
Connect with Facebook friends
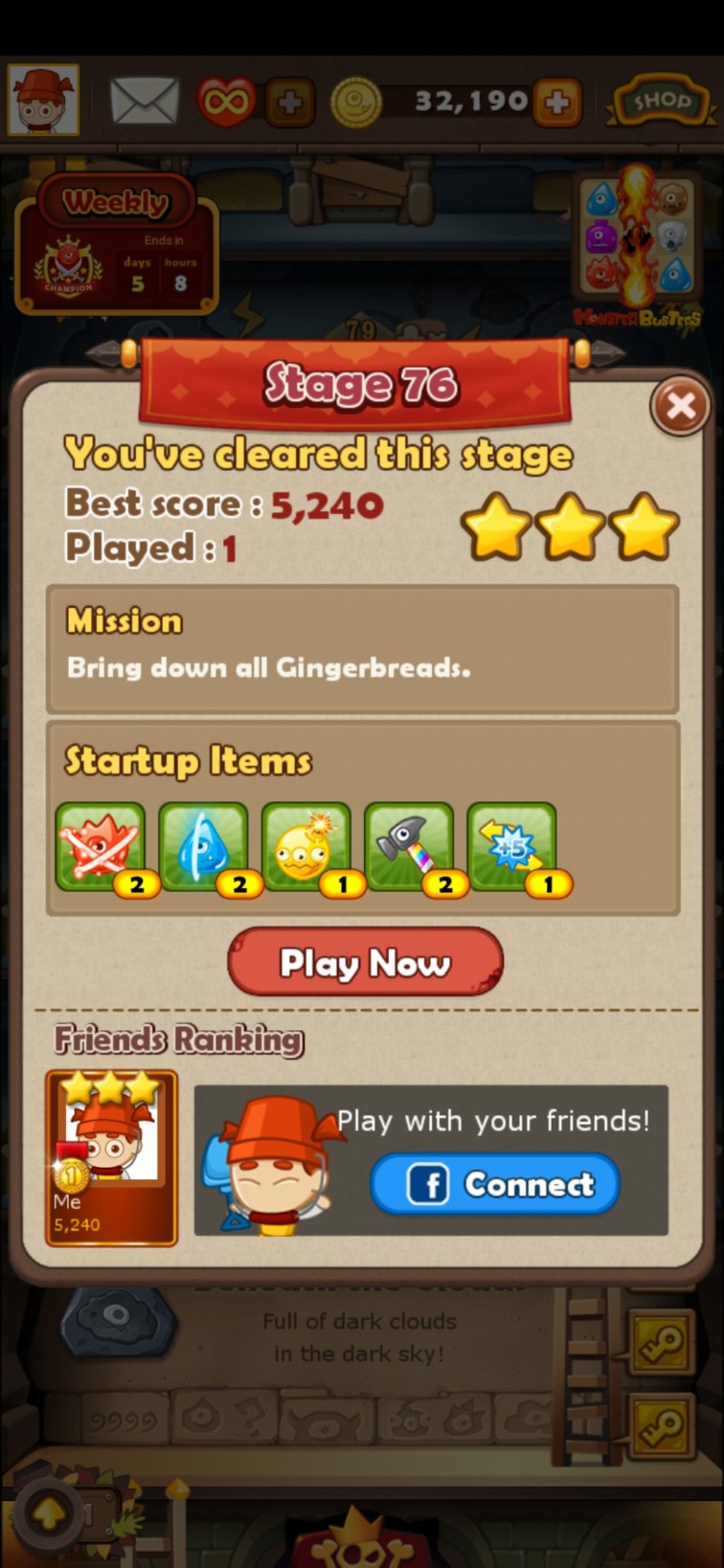tap(495, 1184)
